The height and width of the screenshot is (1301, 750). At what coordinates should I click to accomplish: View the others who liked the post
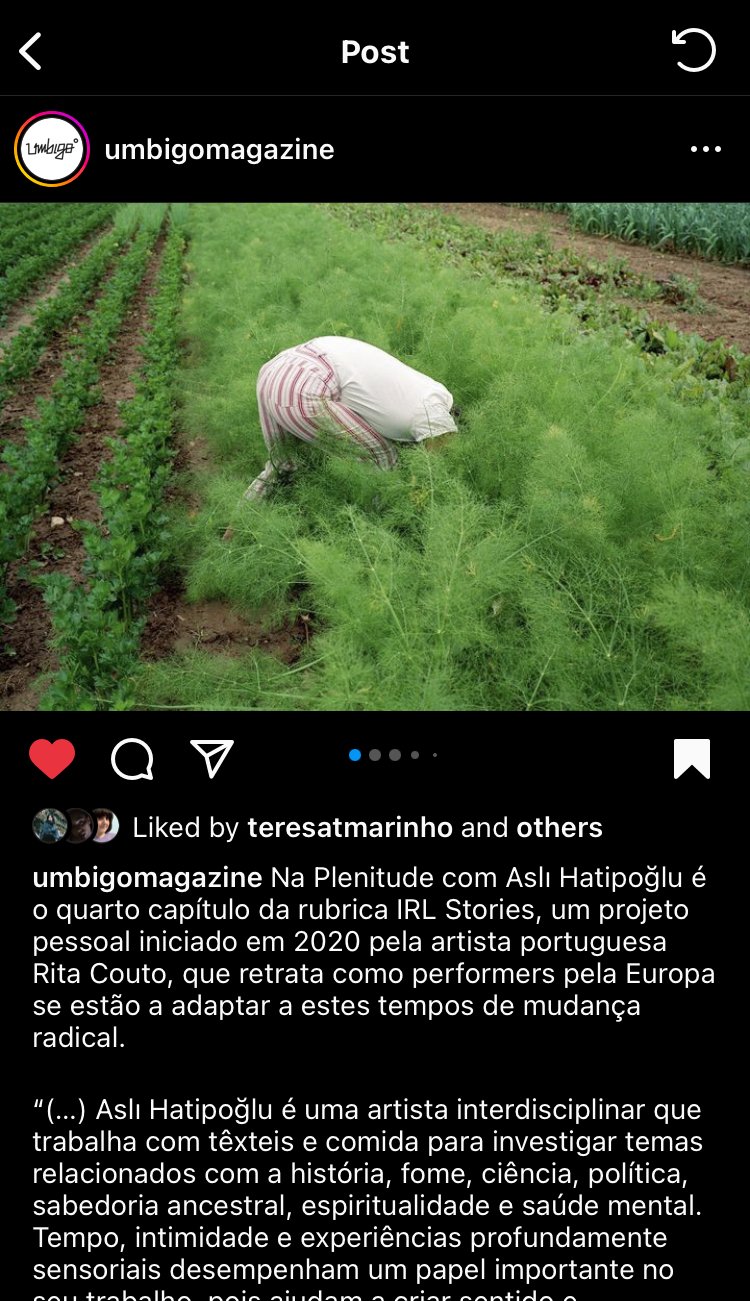559,827
